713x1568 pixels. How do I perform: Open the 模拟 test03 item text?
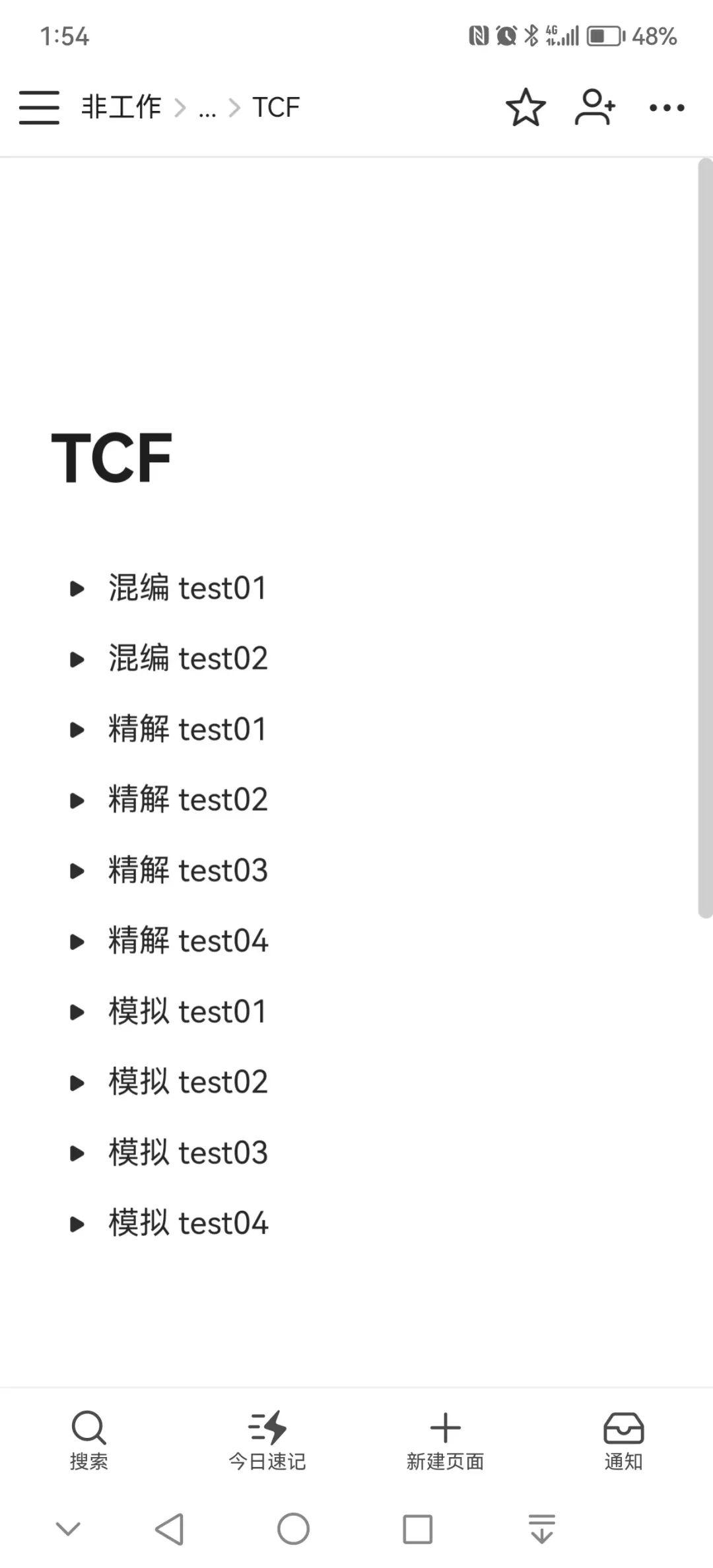pos(187,1153)
